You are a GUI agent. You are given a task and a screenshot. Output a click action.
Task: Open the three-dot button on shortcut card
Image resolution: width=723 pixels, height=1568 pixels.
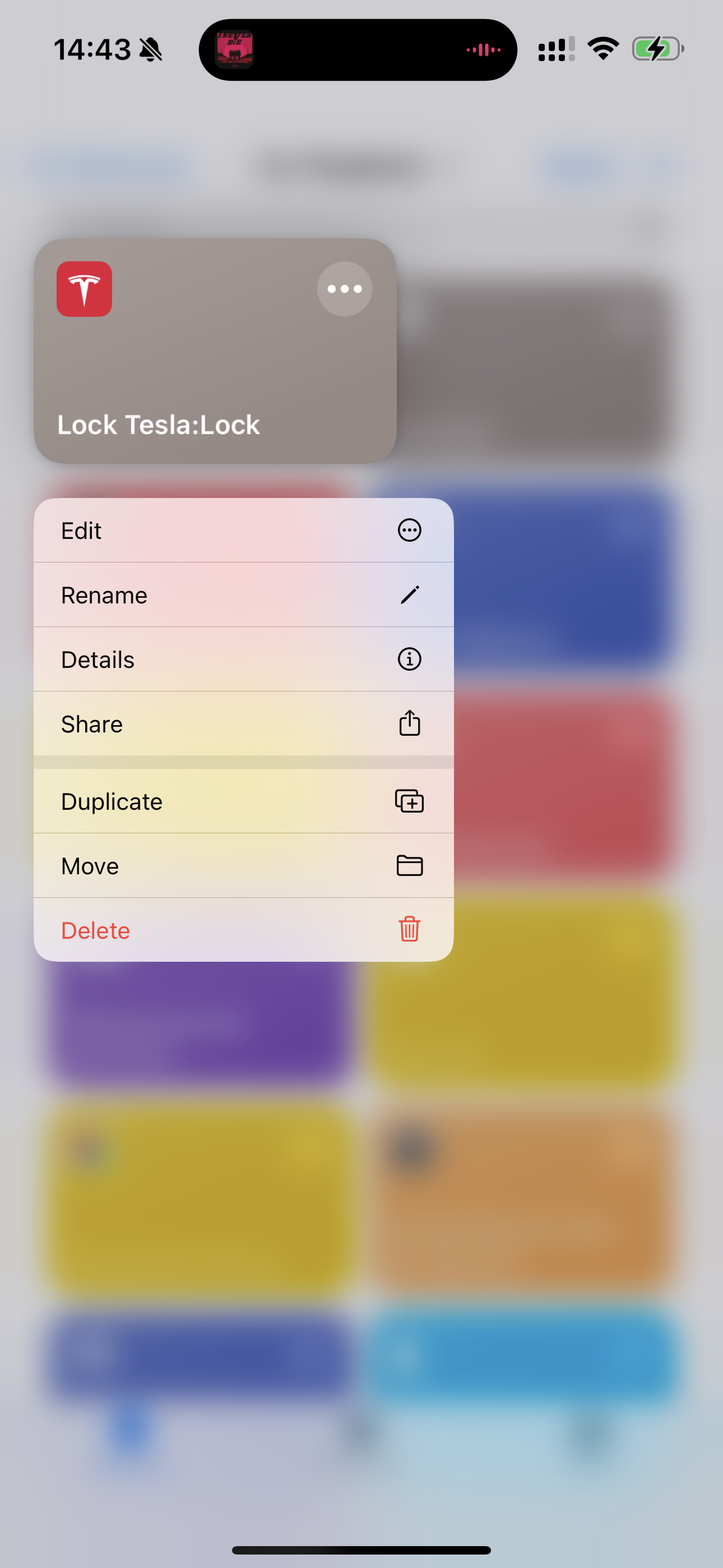[345, 289]
